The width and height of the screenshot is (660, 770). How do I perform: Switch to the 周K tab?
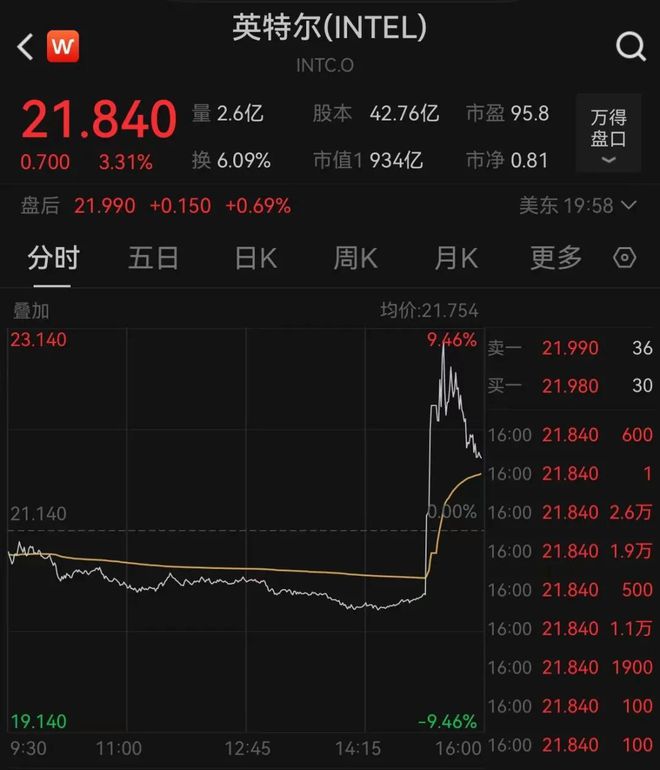356,258
